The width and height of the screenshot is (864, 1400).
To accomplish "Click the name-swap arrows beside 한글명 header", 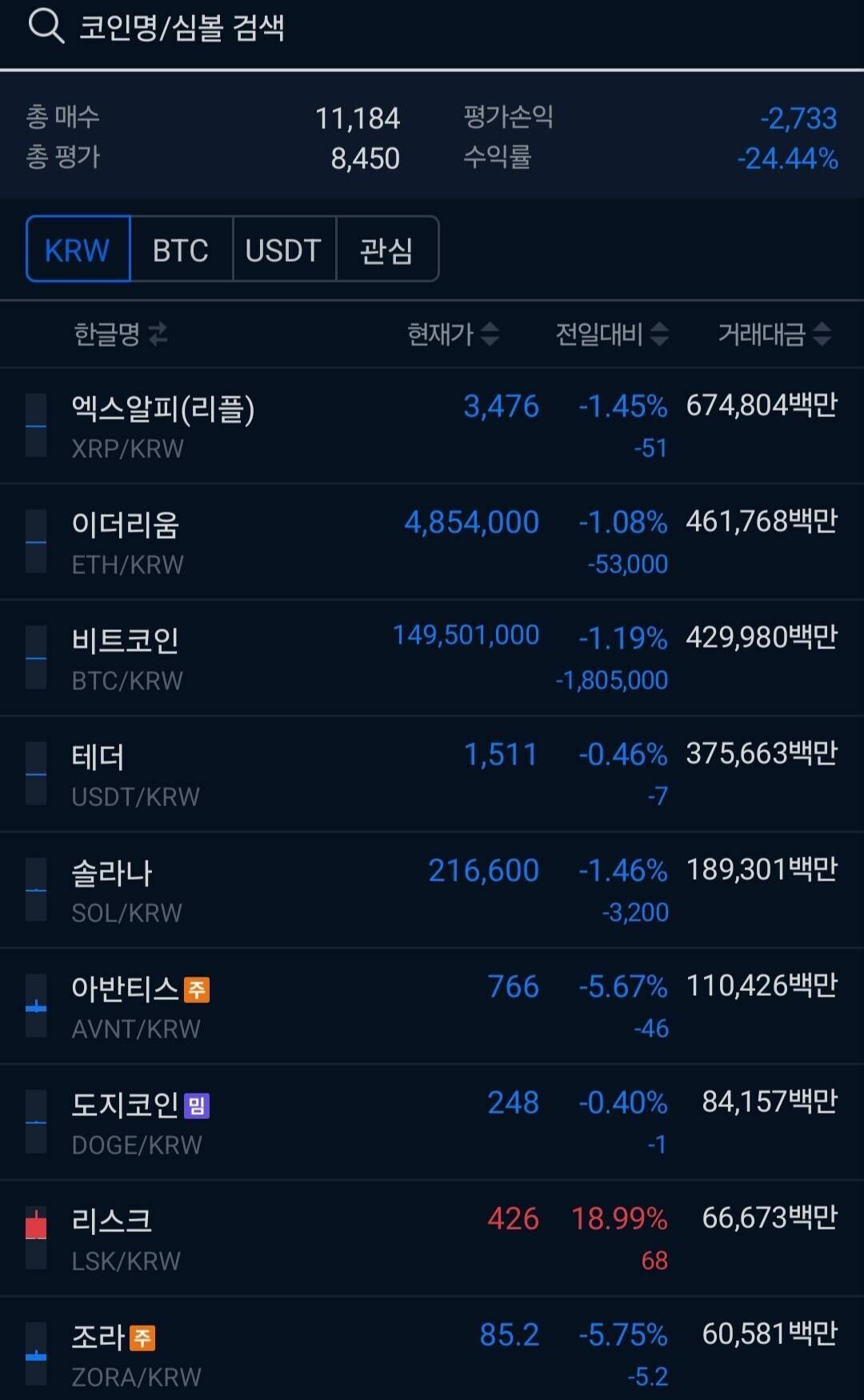I will (x=157, y=335).
